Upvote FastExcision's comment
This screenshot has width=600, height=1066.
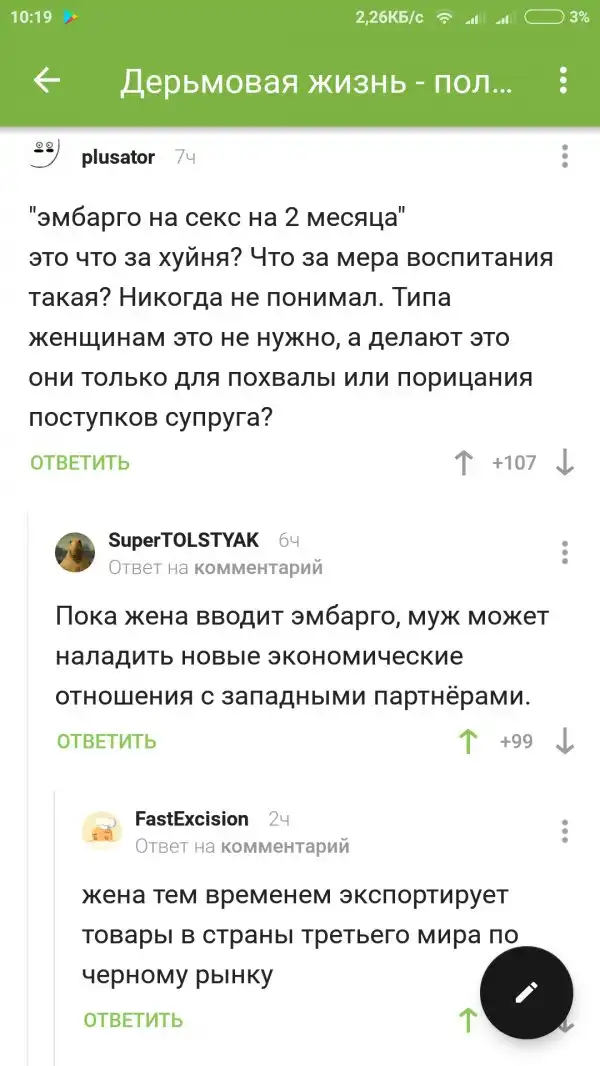[467, 1020]
